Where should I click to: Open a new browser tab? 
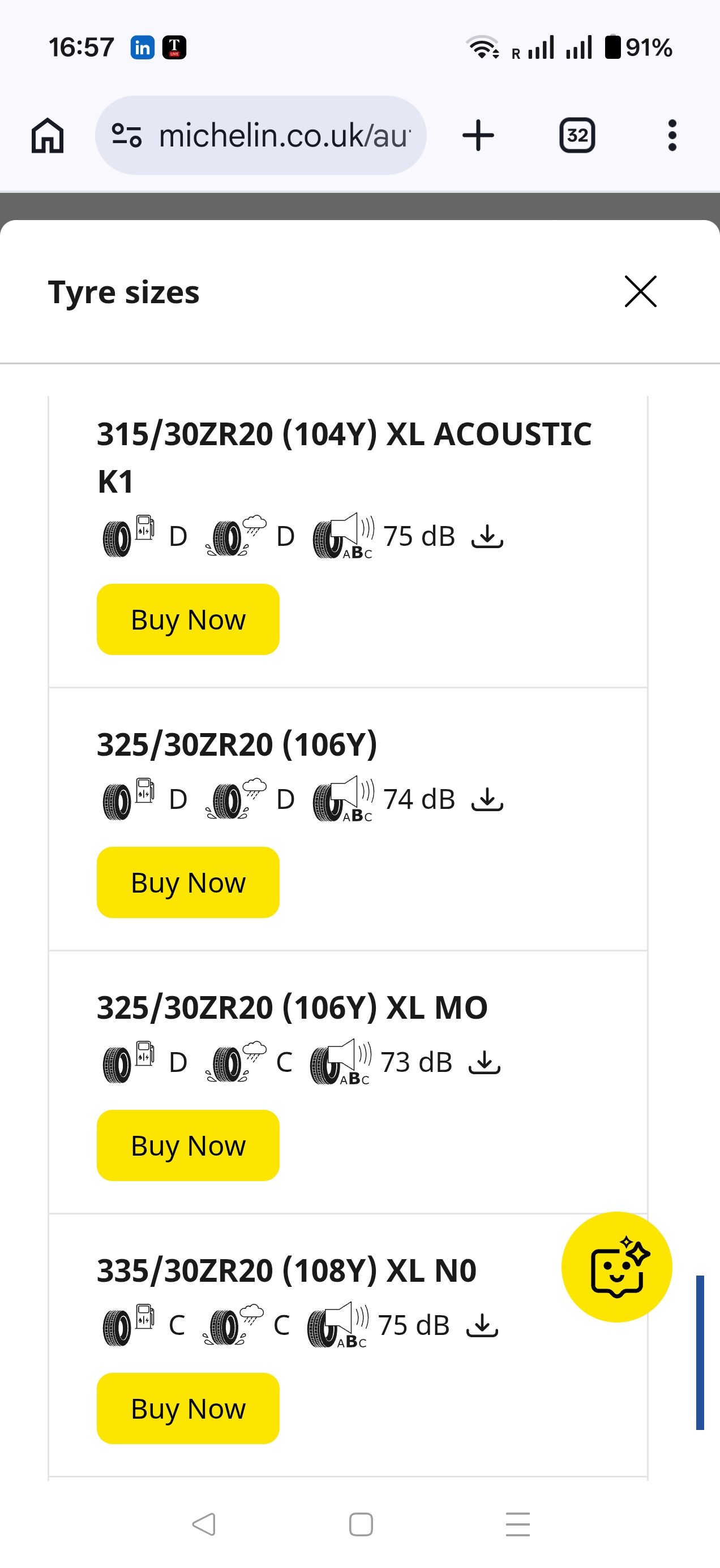pos(478,135)
